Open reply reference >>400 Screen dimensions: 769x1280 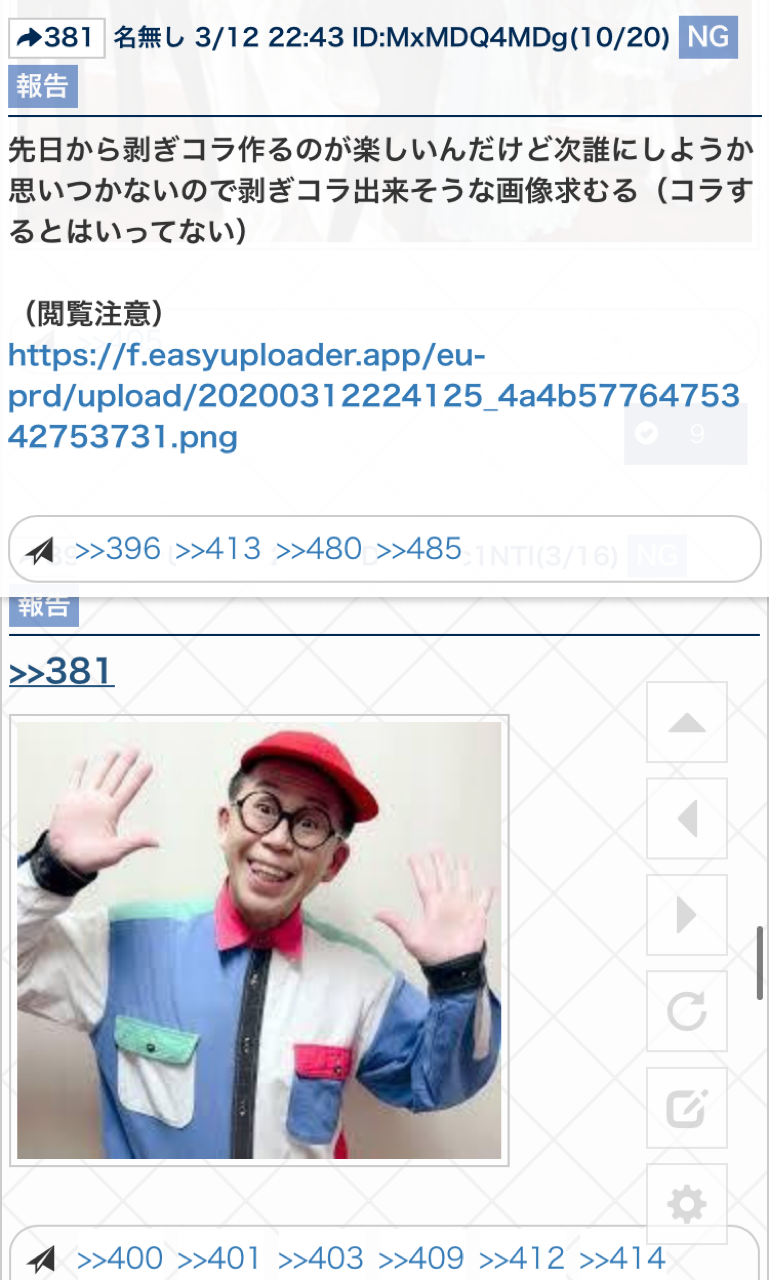pos(120,1258)
